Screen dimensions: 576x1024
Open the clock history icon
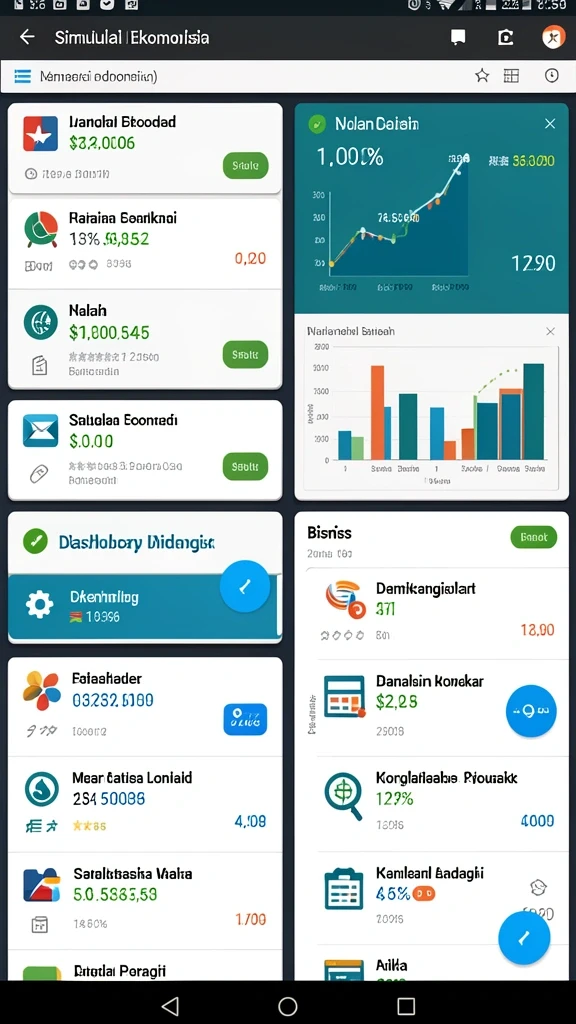[x=552, y=76]
